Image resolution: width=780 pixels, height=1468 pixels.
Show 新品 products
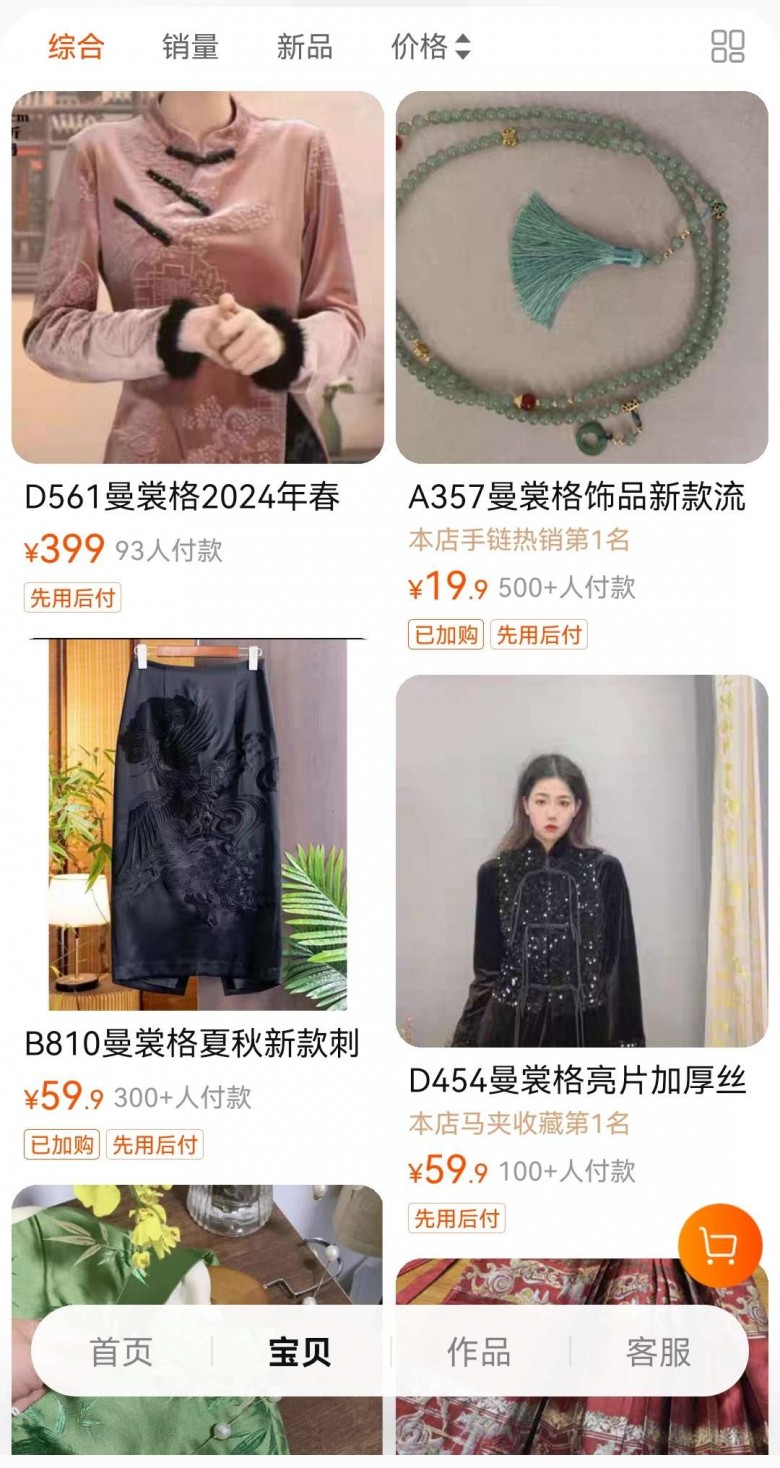coord(304,47)
